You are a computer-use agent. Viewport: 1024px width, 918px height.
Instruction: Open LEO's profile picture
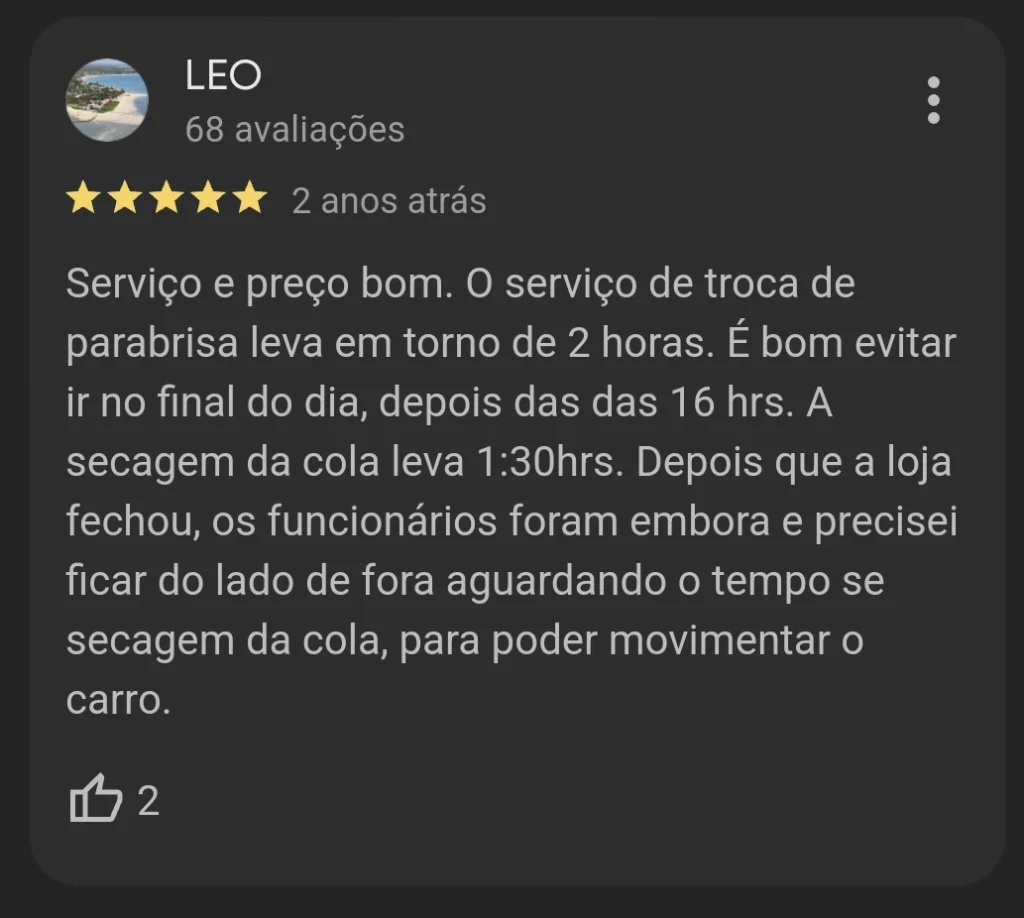(x=107, y=100)
